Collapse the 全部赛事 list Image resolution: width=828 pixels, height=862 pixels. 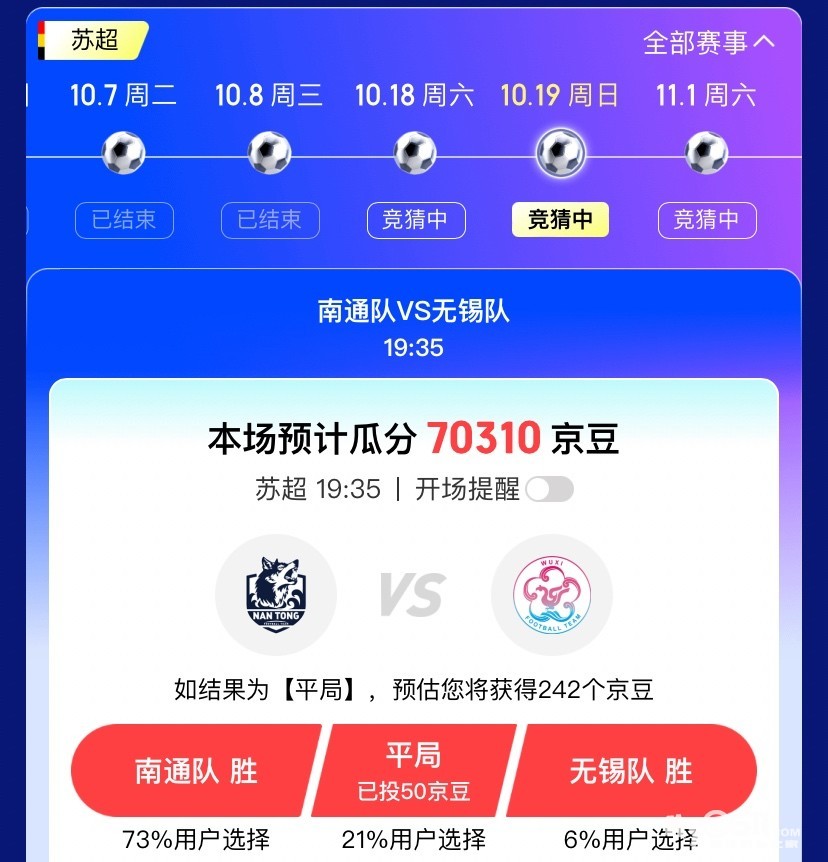pos(708,42)
